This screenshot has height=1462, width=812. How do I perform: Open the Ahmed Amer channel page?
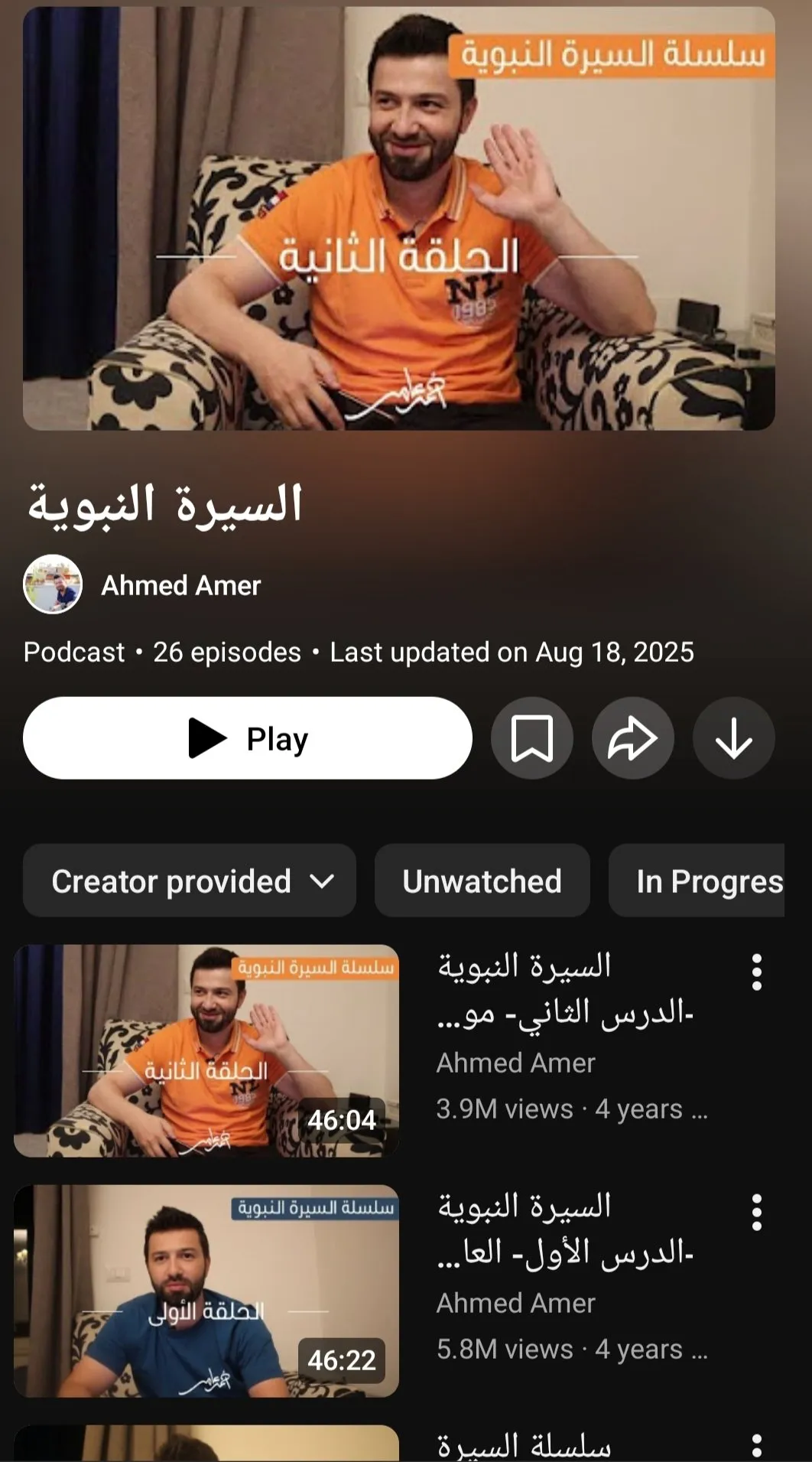click(180, 585)
